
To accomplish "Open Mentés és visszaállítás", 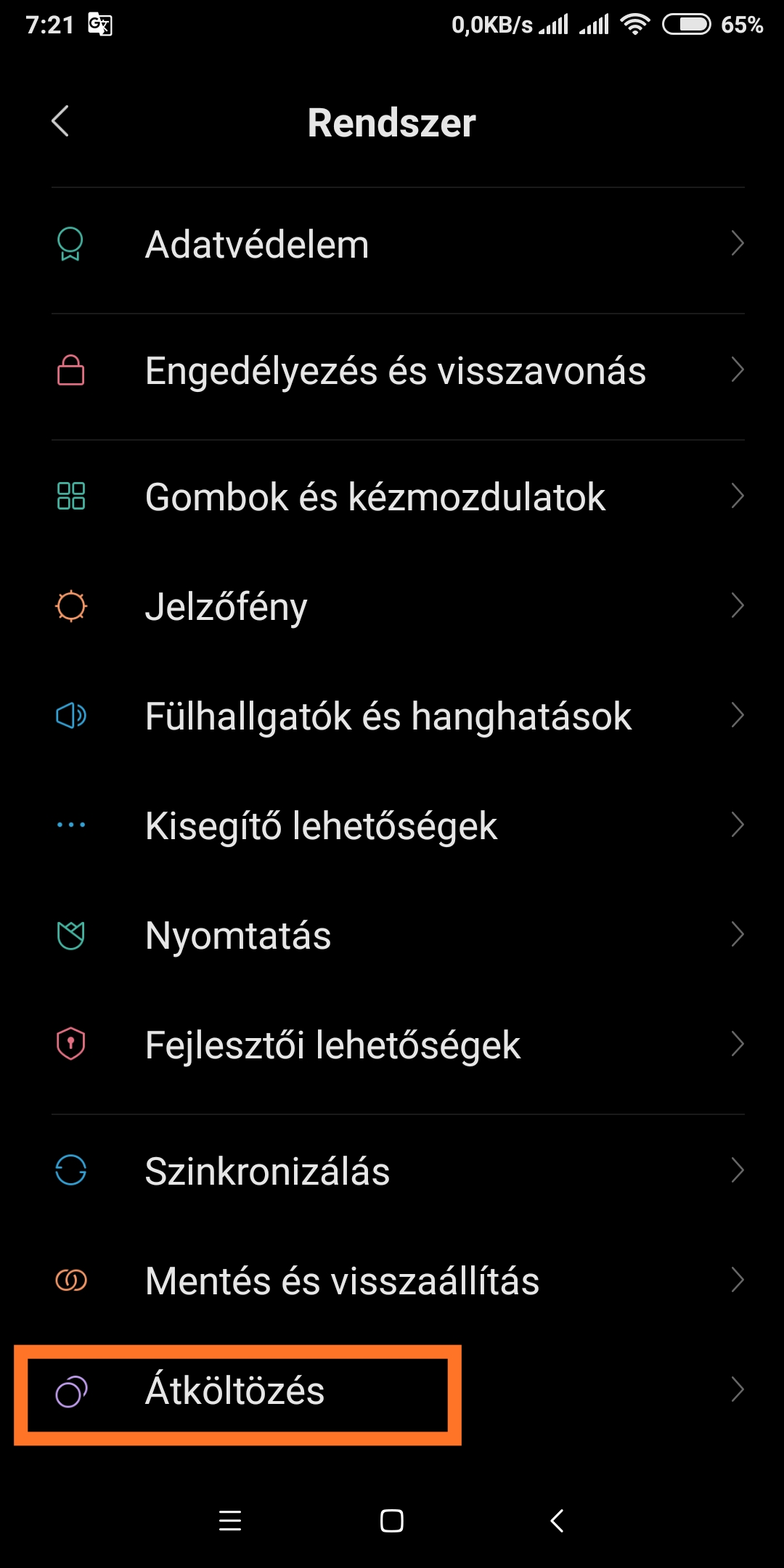I will coord(392,1280).
